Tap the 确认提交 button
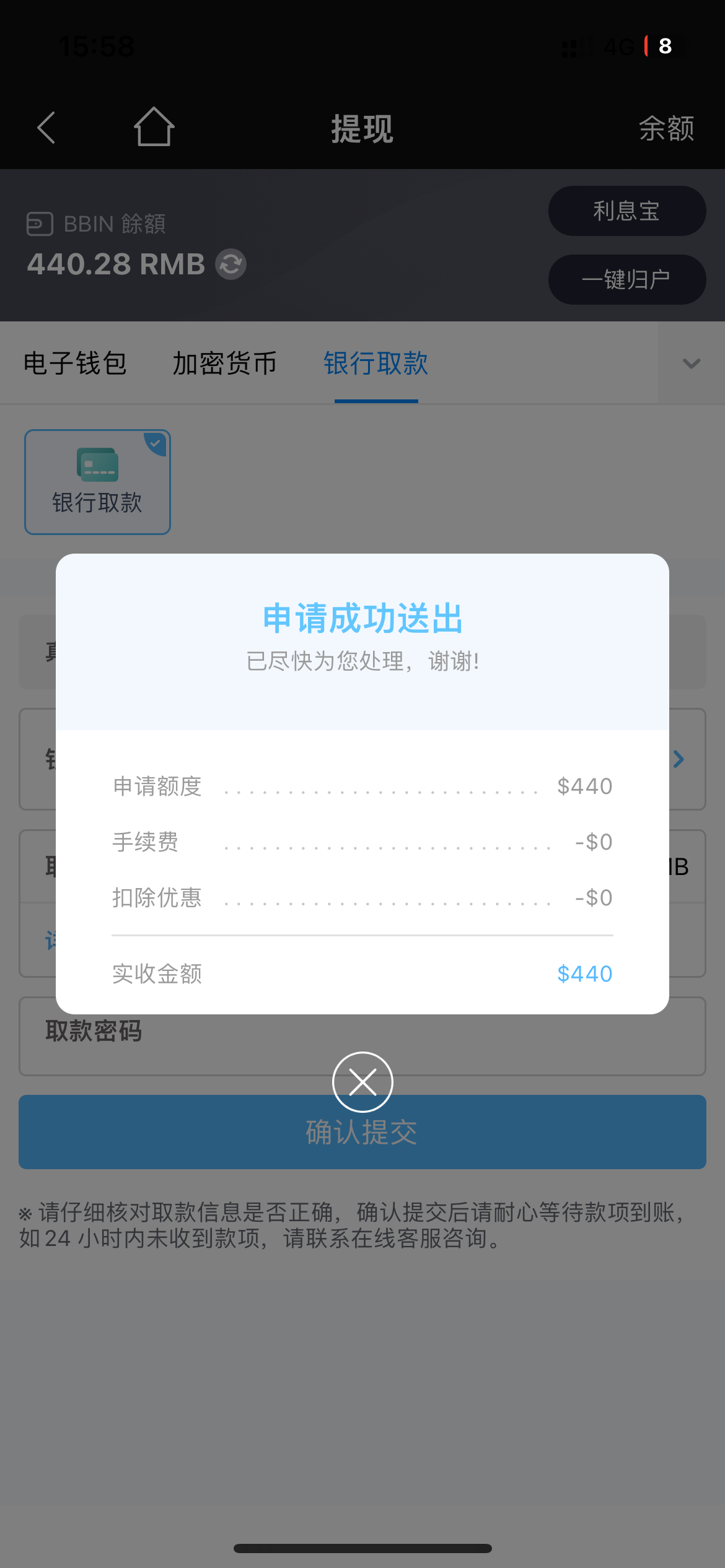 (362, 1146)
